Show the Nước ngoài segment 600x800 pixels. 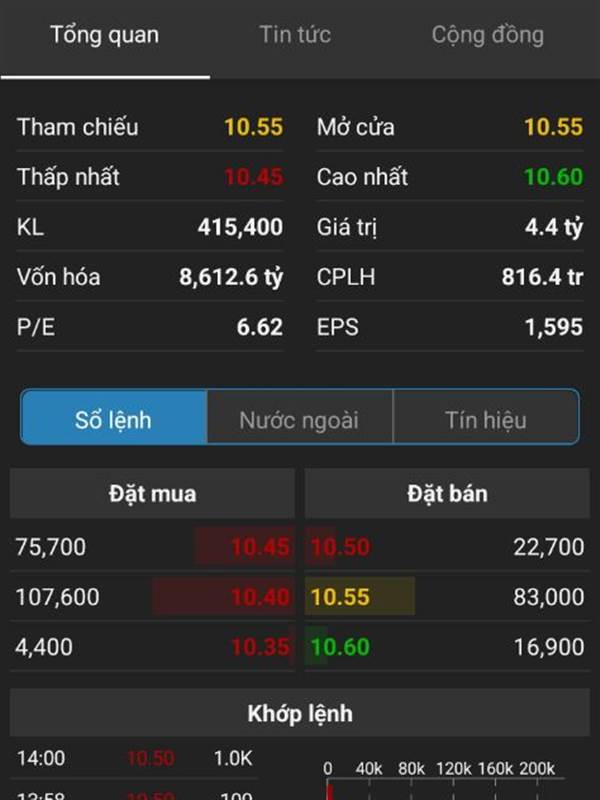[299, 418]
